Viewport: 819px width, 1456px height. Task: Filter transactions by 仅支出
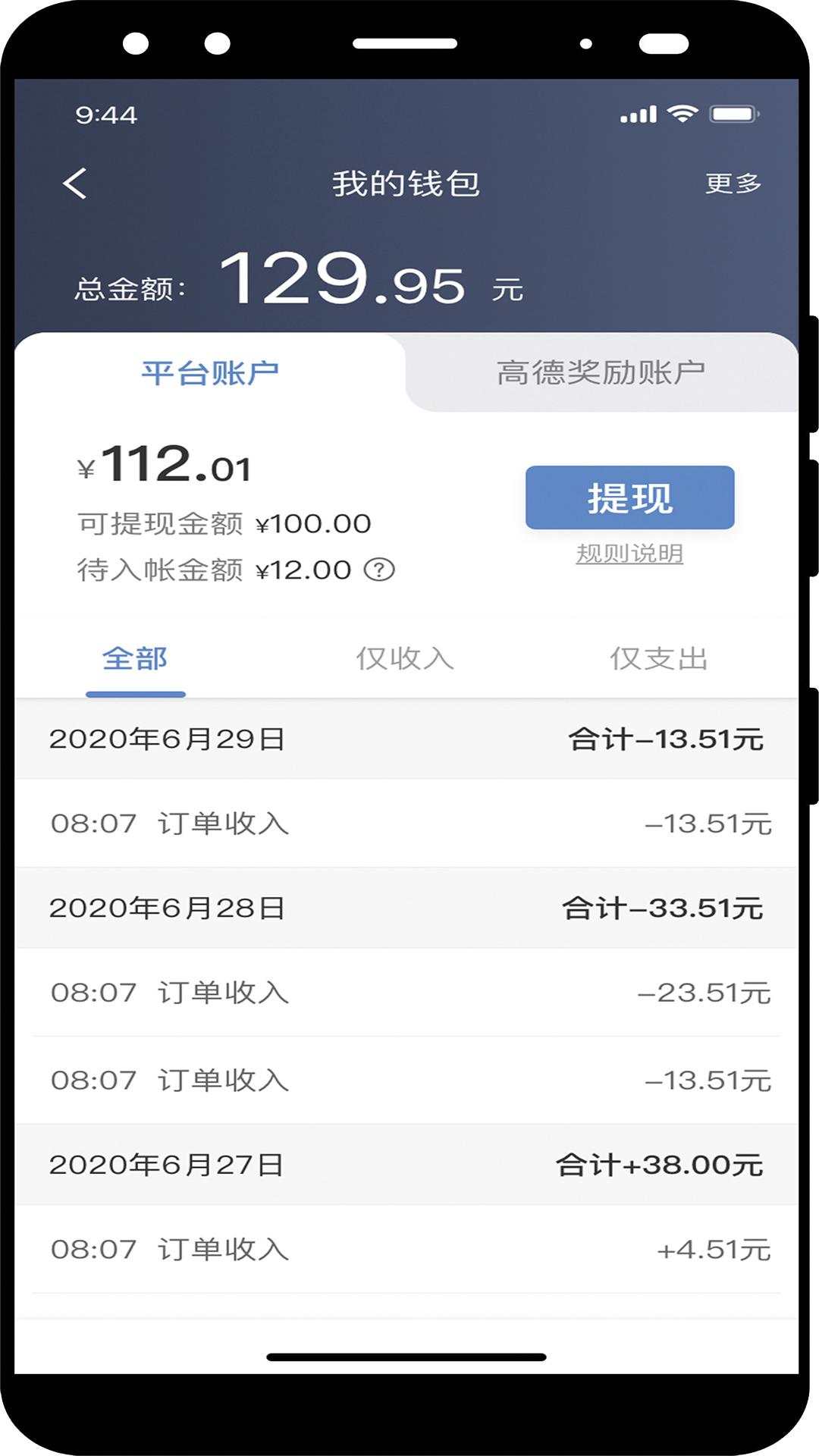click(661, 658)
